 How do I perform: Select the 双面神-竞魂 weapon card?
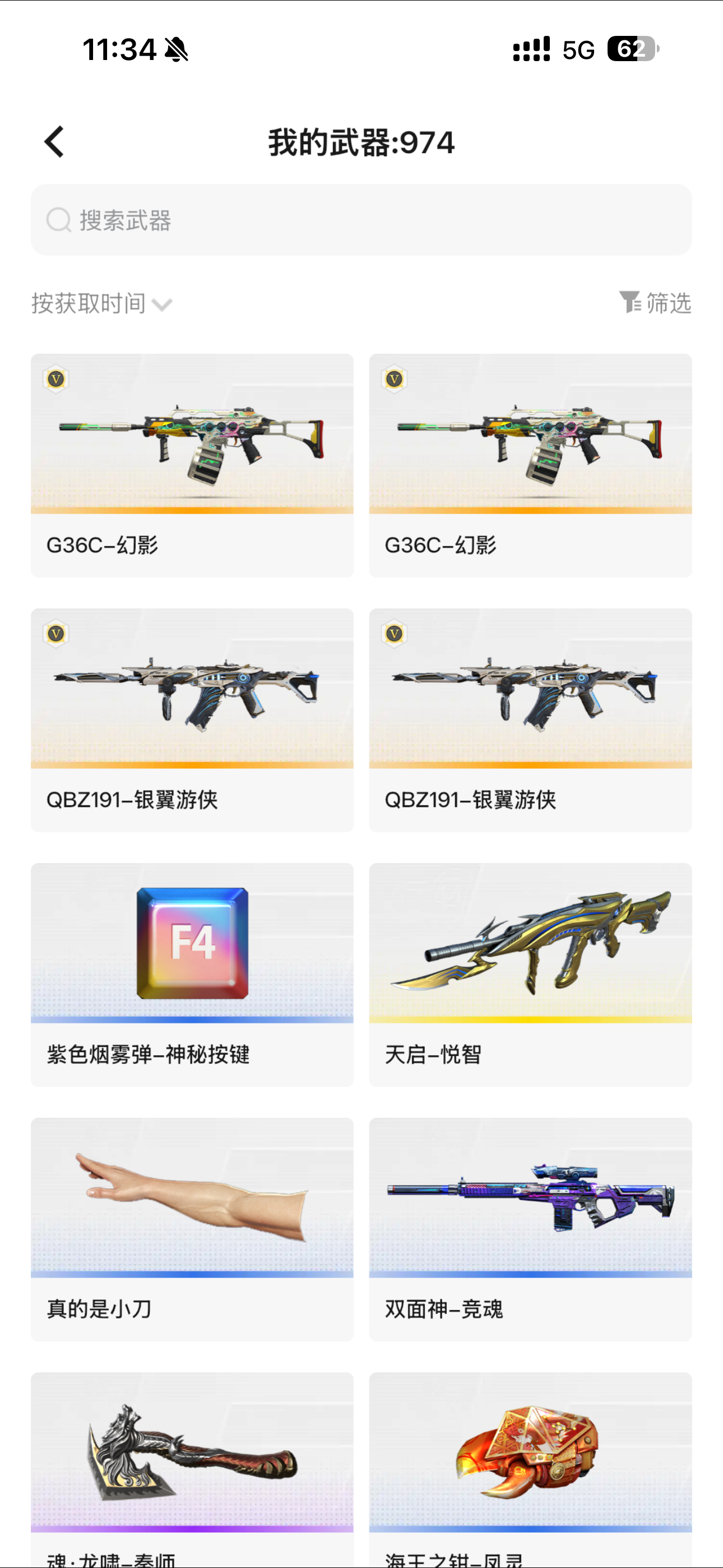click(530, 1228)
